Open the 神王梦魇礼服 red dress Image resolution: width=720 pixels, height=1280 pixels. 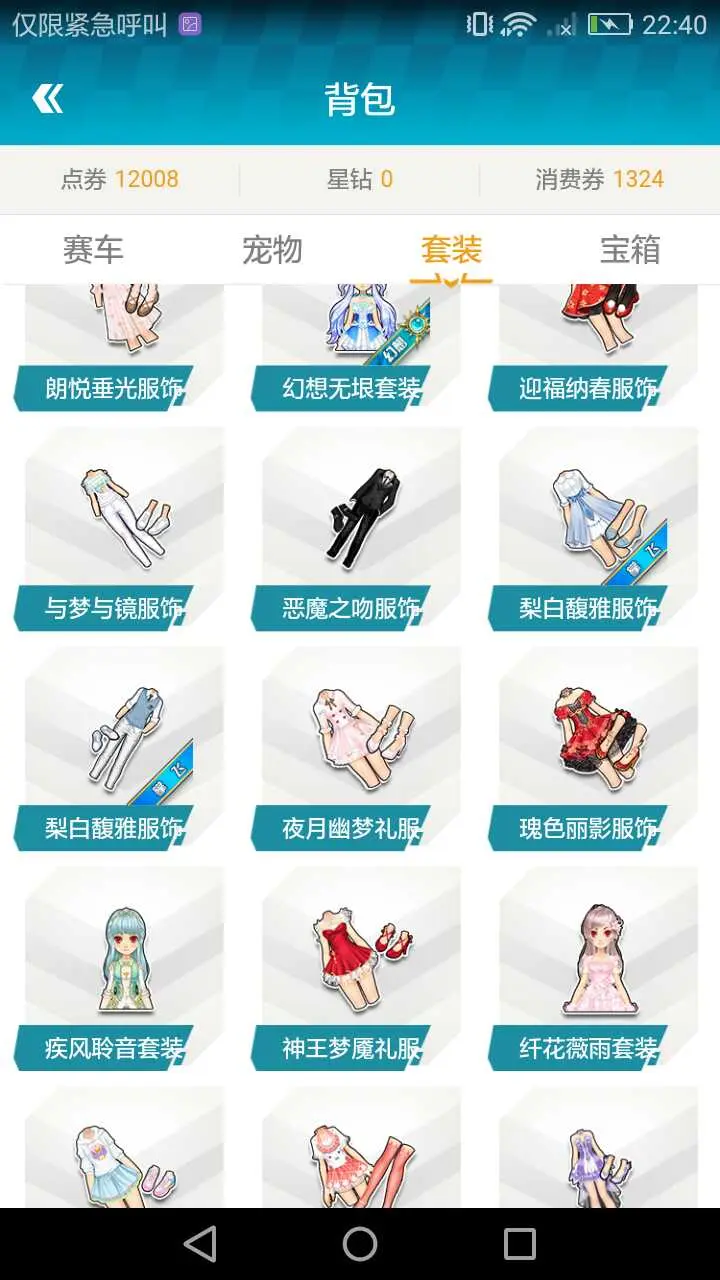(x=356, y=970)
